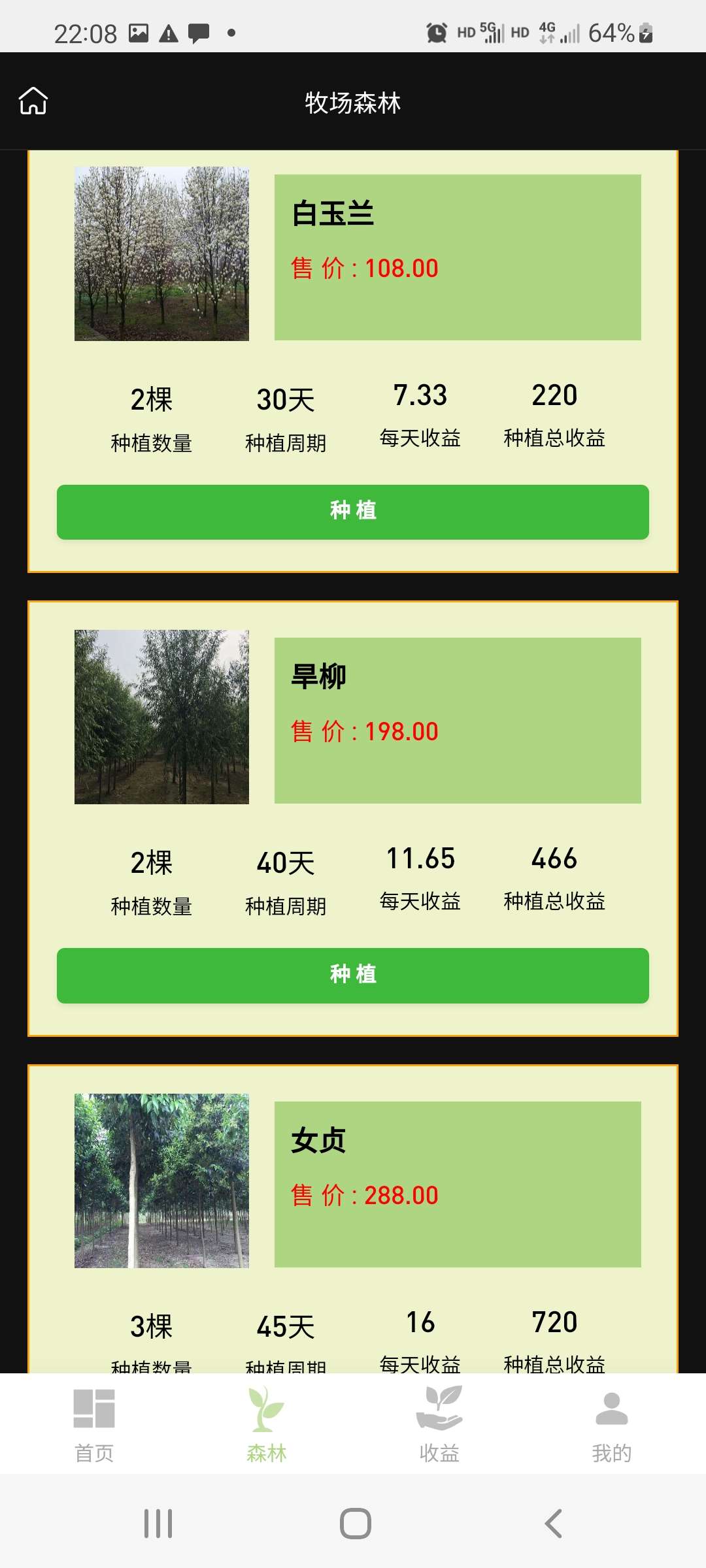Open the 旱柳 tree image
Viewport: 706px width, 1568px height.
tap(161, 717)
